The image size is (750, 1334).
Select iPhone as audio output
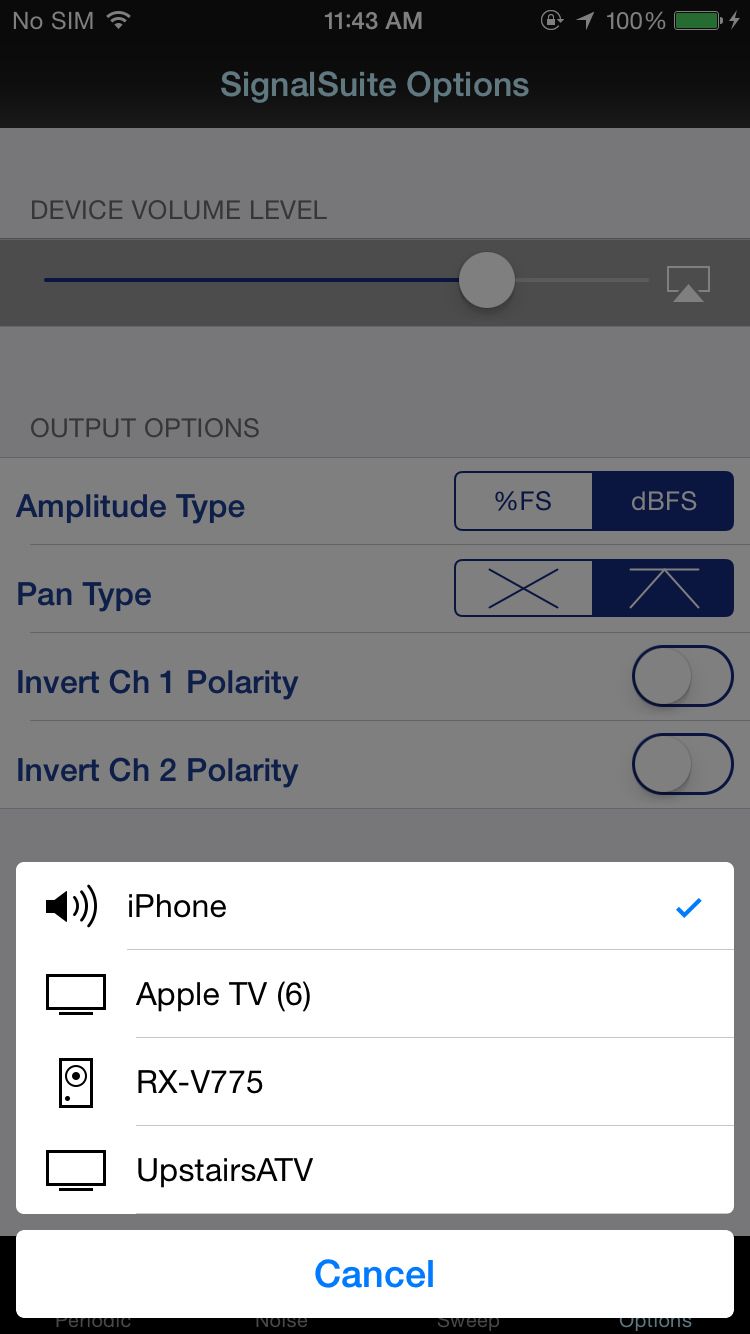pos(375,906)
